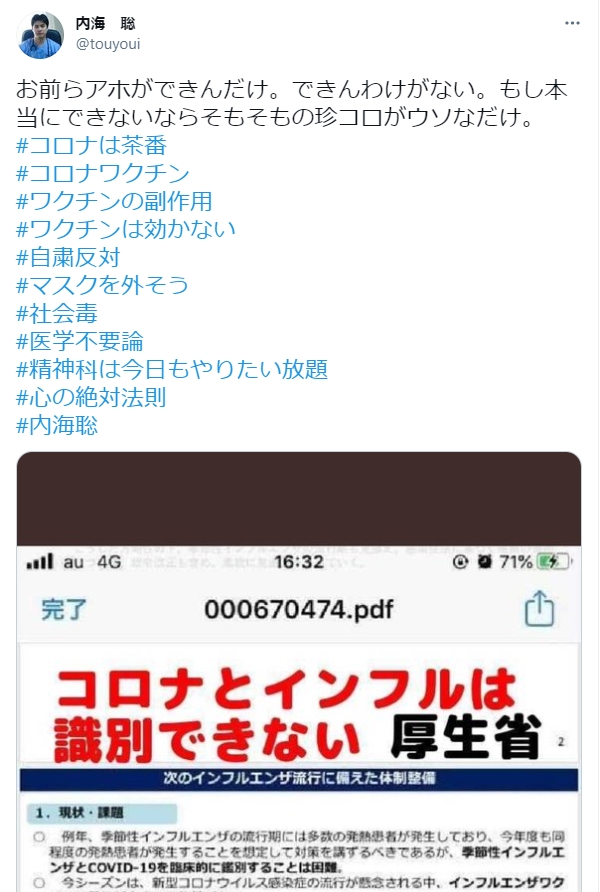Screen dimensions: 600x892
Task: Open the 内海 聡 display name
Action: [105, 23]
